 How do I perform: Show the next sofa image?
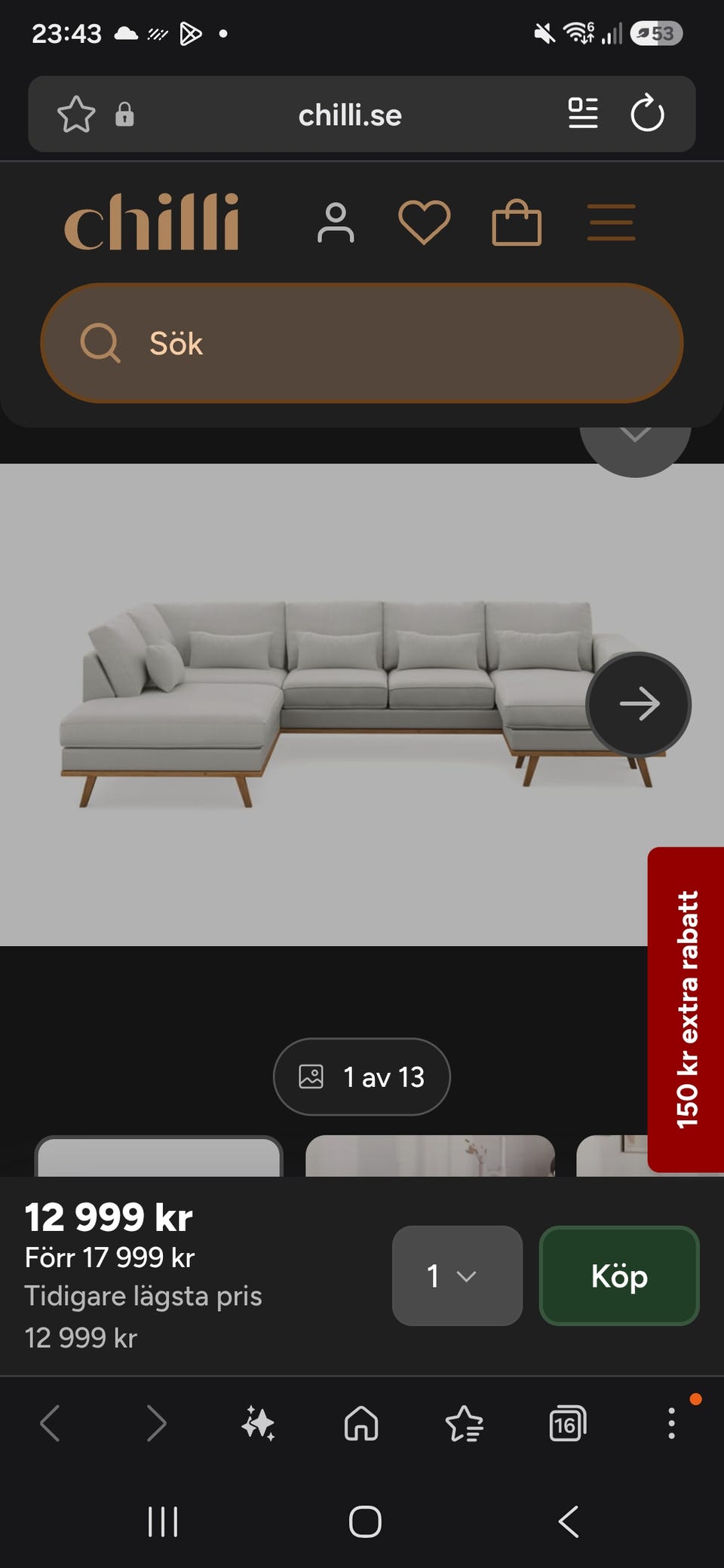[639, 703]
